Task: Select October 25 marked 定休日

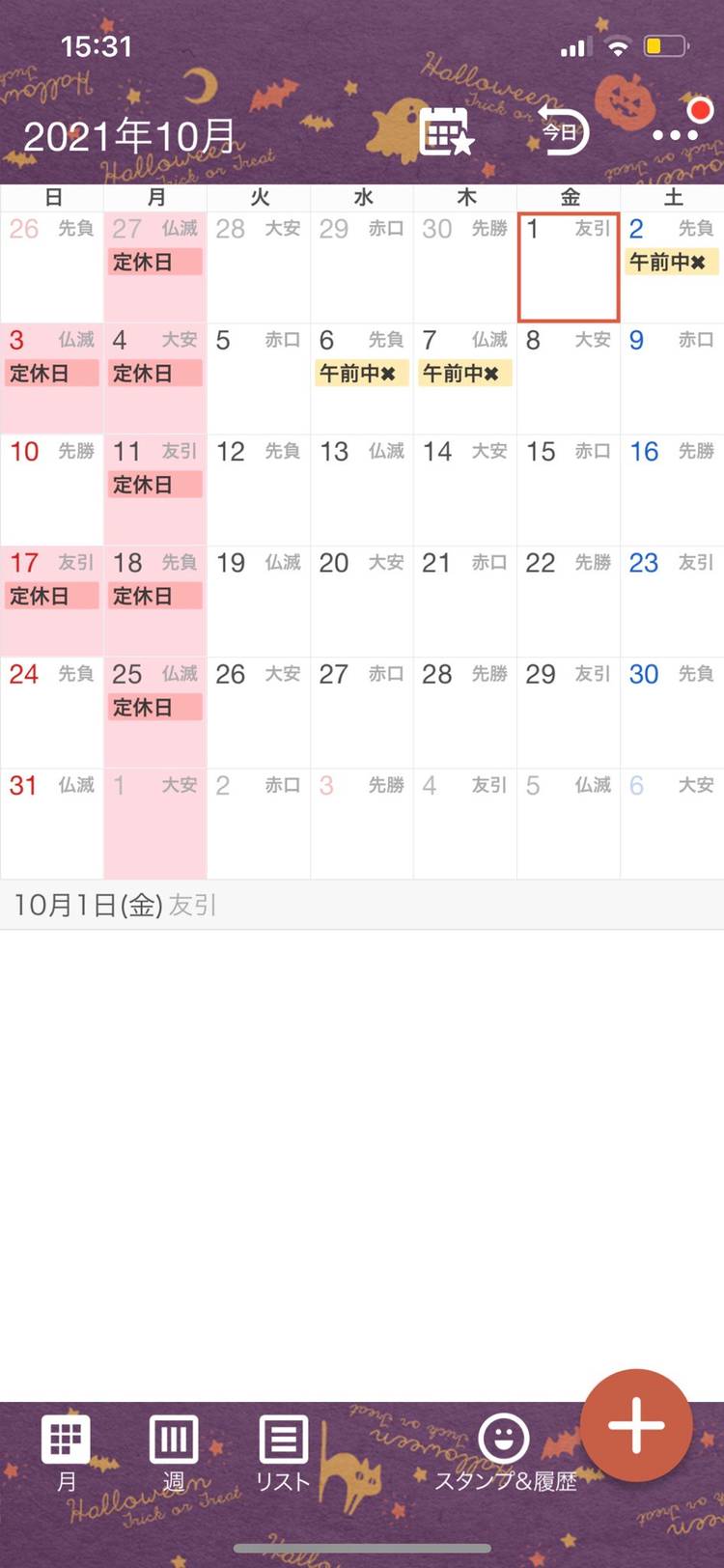Action: coord(154,713)
